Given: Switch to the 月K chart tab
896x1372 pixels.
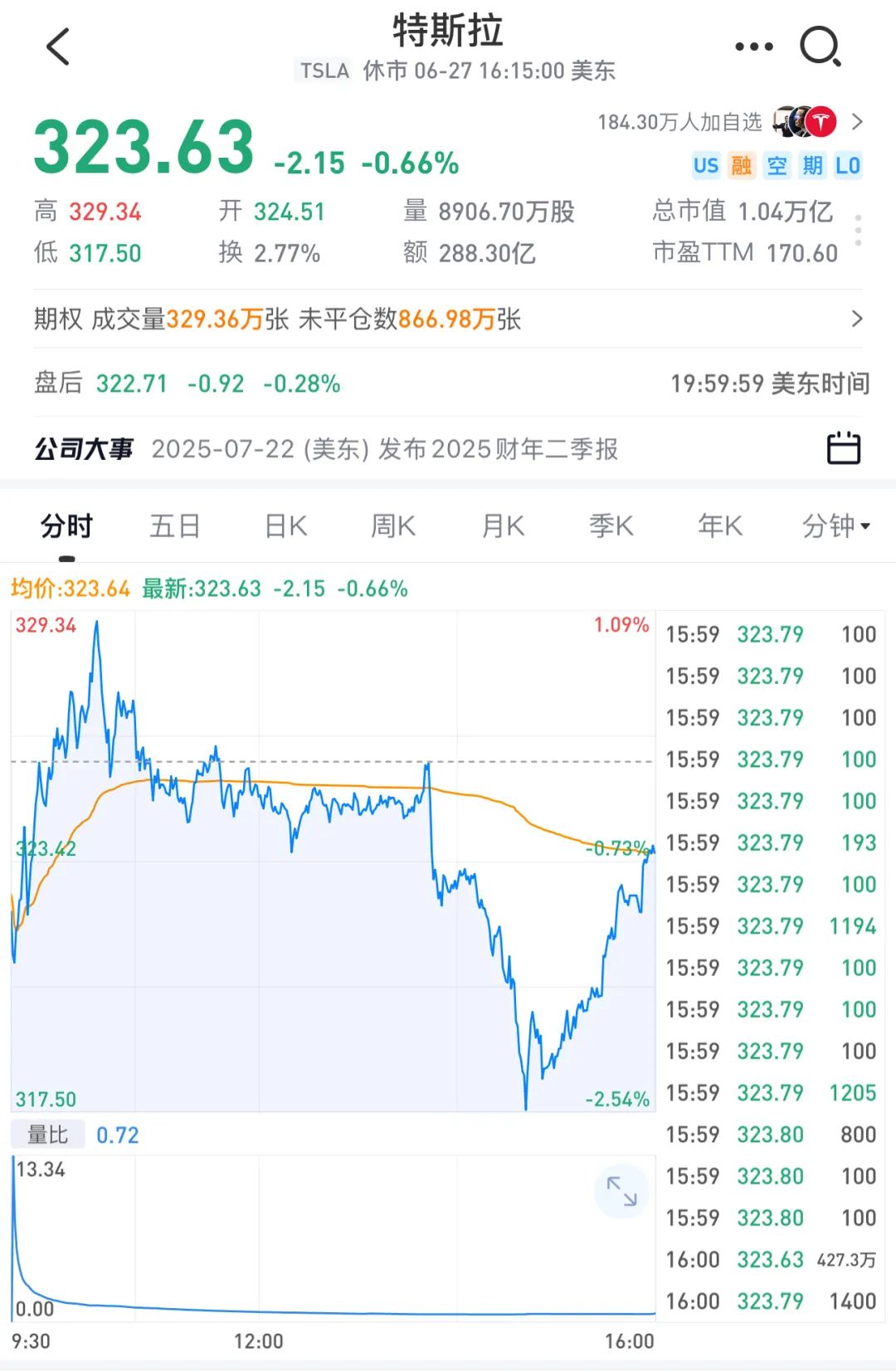Looking at the screenshot, I should point(503,526).
